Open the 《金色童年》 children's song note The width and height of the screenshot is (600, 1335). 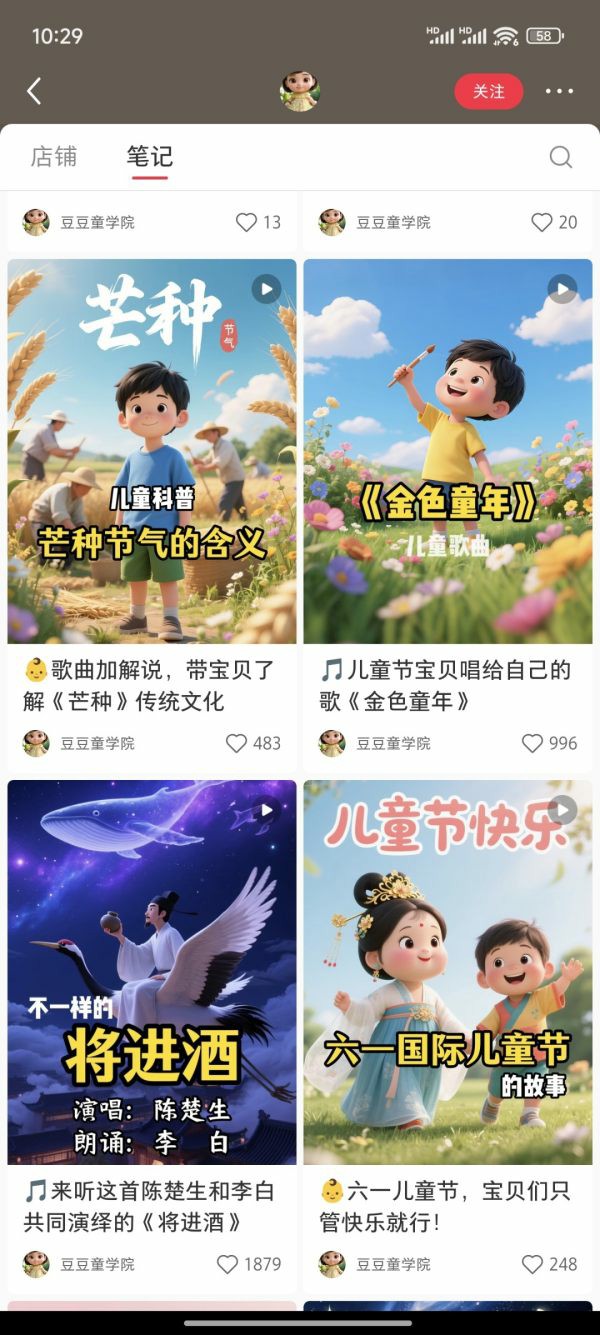point(448,451)
